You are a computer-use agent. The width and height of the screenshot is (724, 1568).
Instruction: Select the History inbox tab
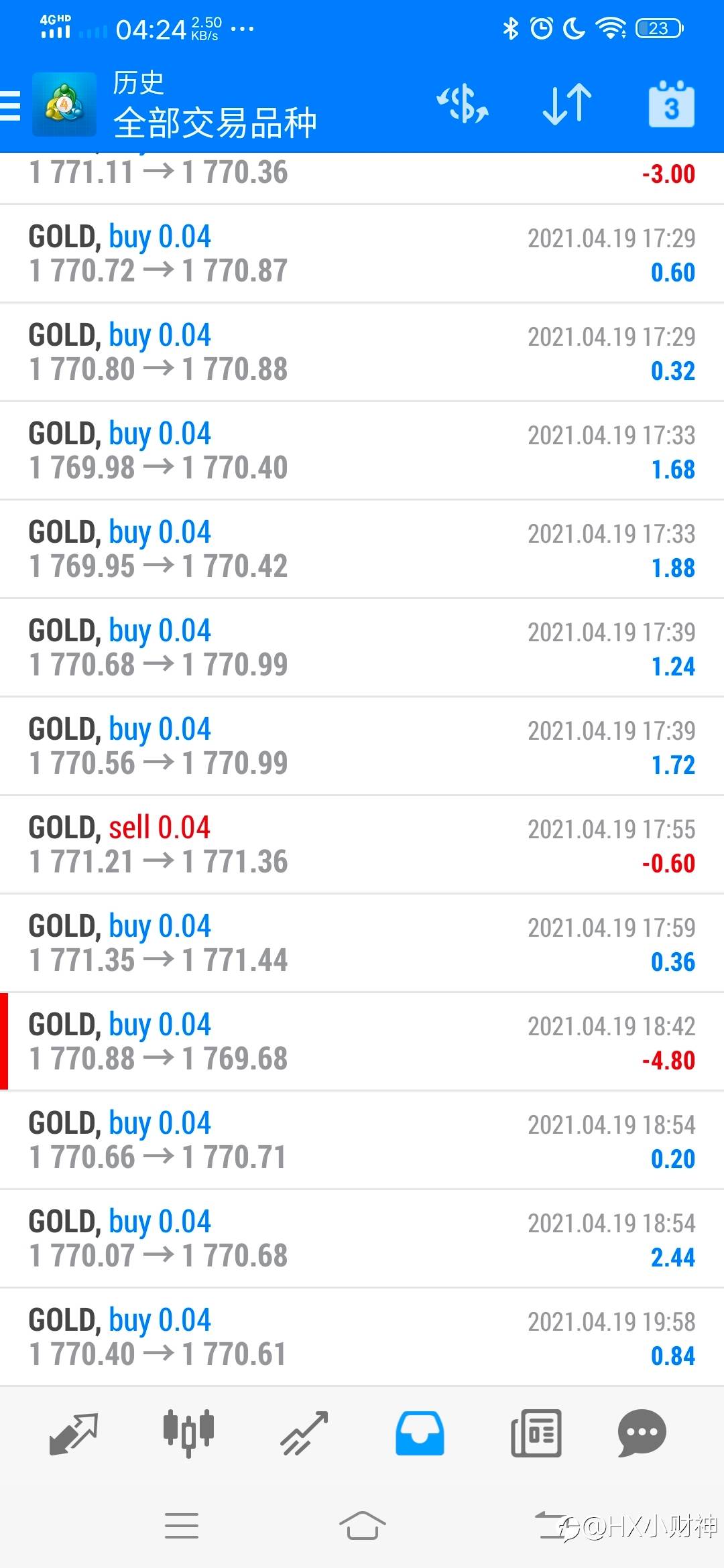pos(420,1433)
